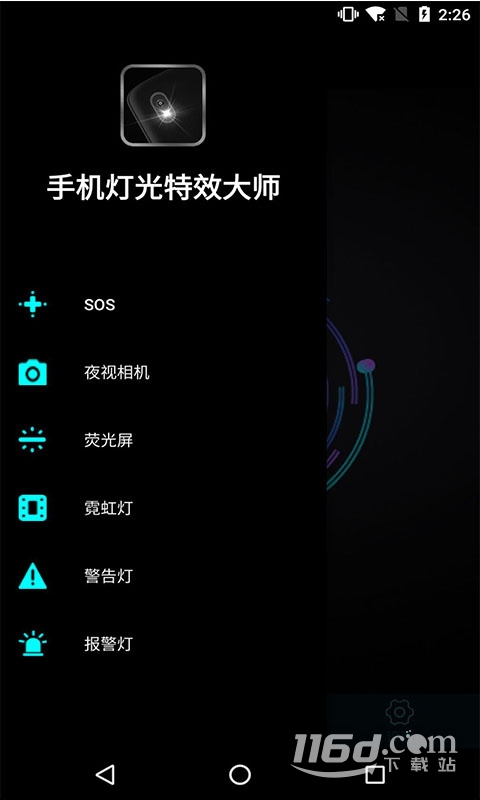Launch the 报警灯 police light mode
Image resolution: width=480 pixels, height=800 pixels.
click(163, 644)
